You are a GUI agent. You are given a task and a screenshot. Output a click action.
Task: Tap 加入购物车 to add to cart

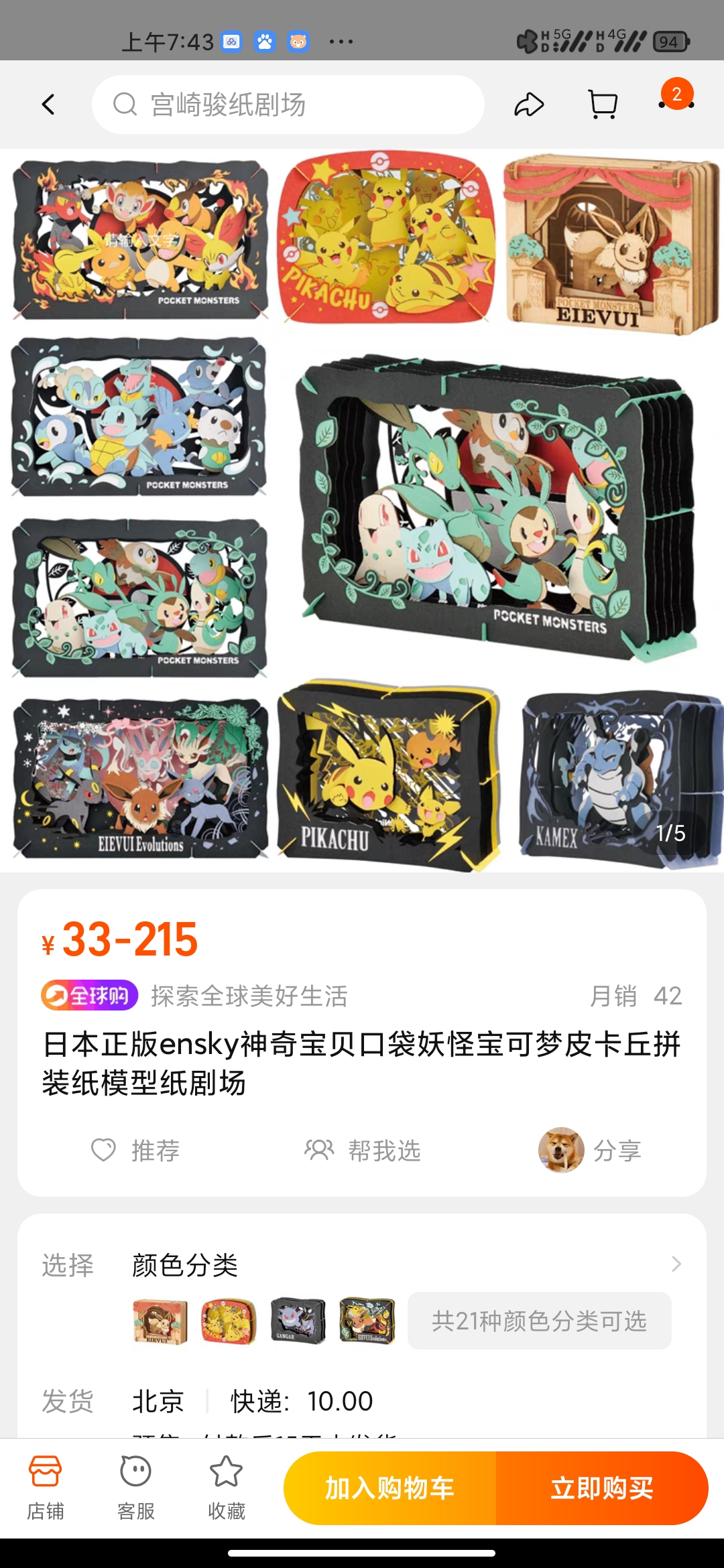tap(389, 1488)
